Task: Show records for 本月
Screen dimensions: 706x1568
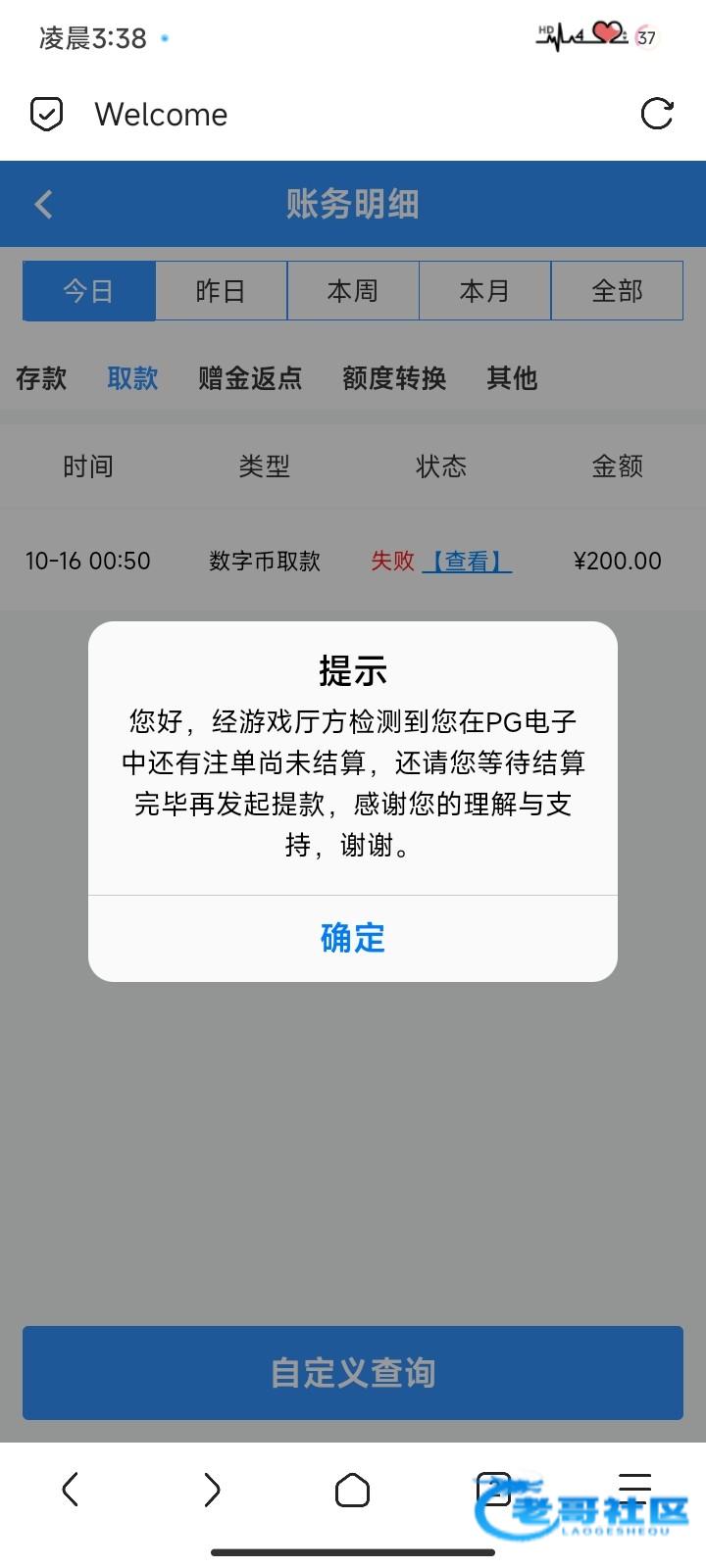Action: point(484,291)
